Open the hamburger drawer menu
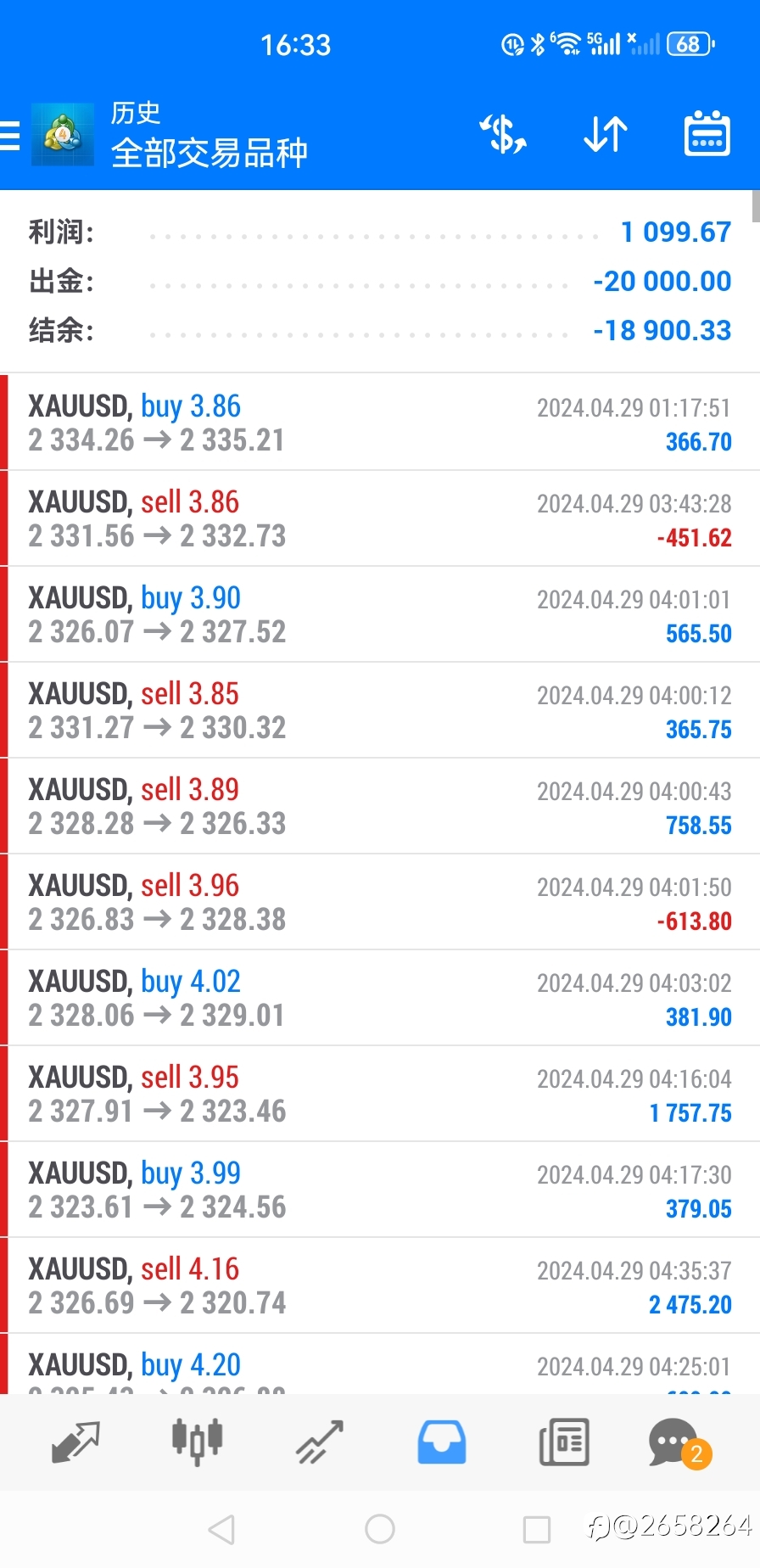Viewport: 760px width, 1568px height. [x=10, y=136]
